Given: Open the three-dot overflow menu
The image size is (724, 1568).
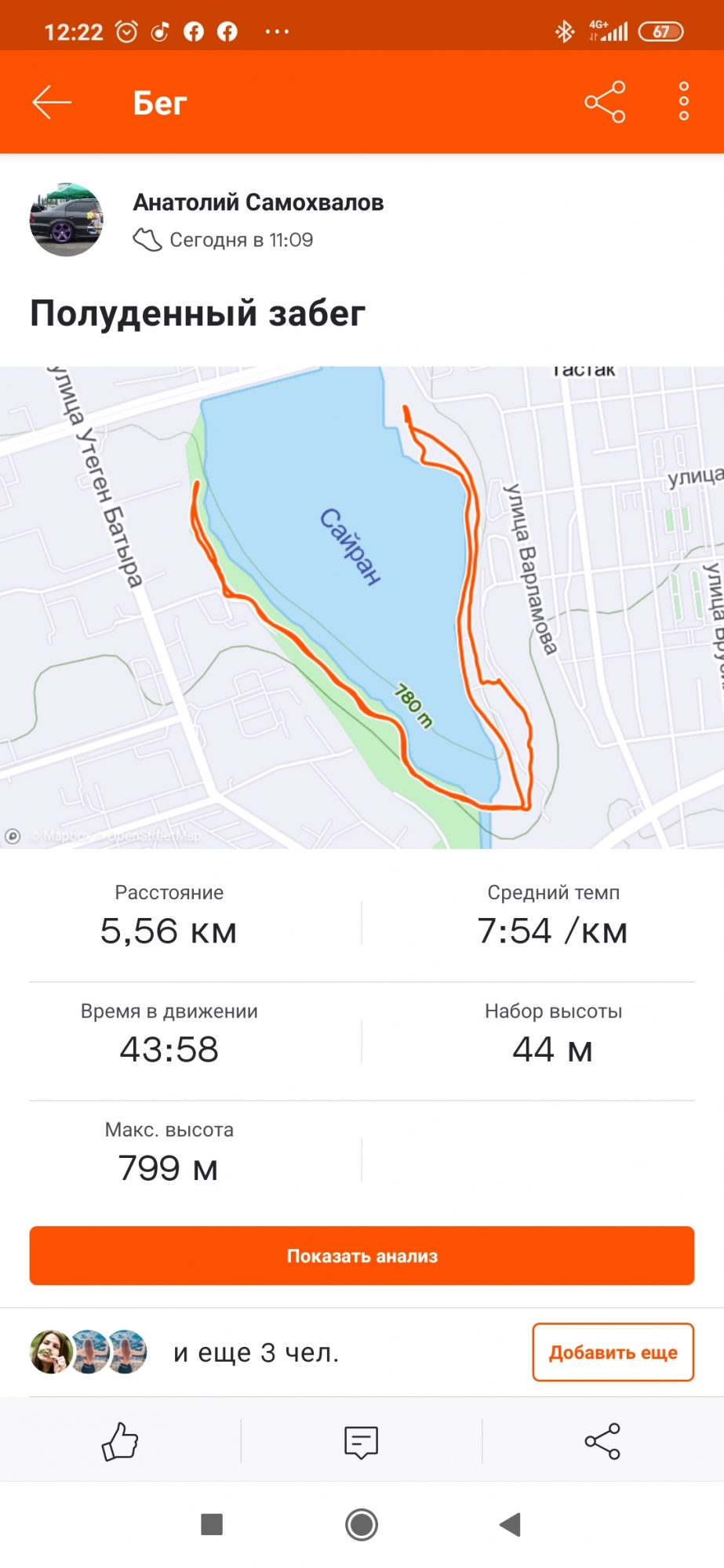Looking at the screenshot, I should point(683,102).
